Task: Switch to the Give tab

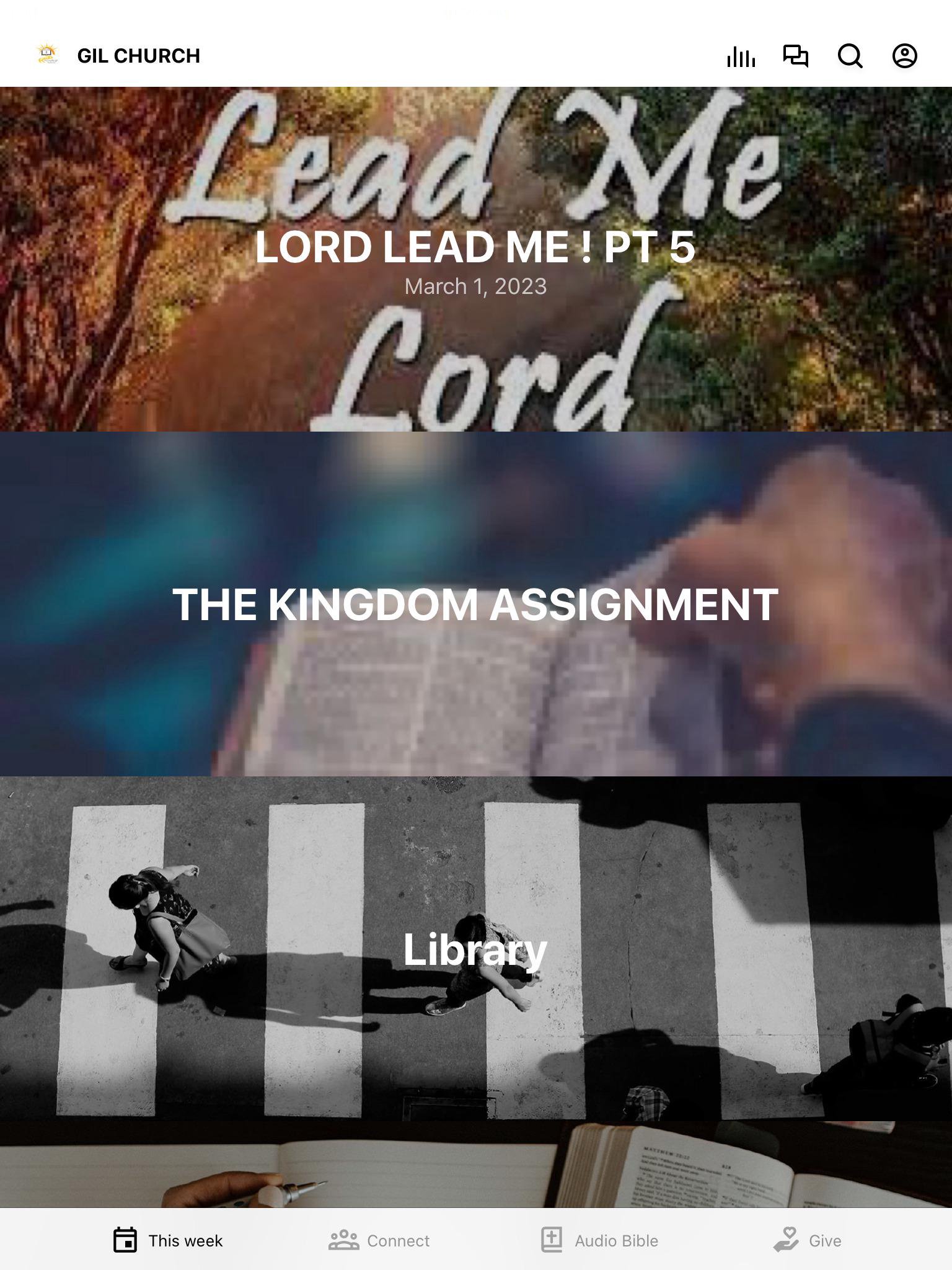Action: (808, 1240)
